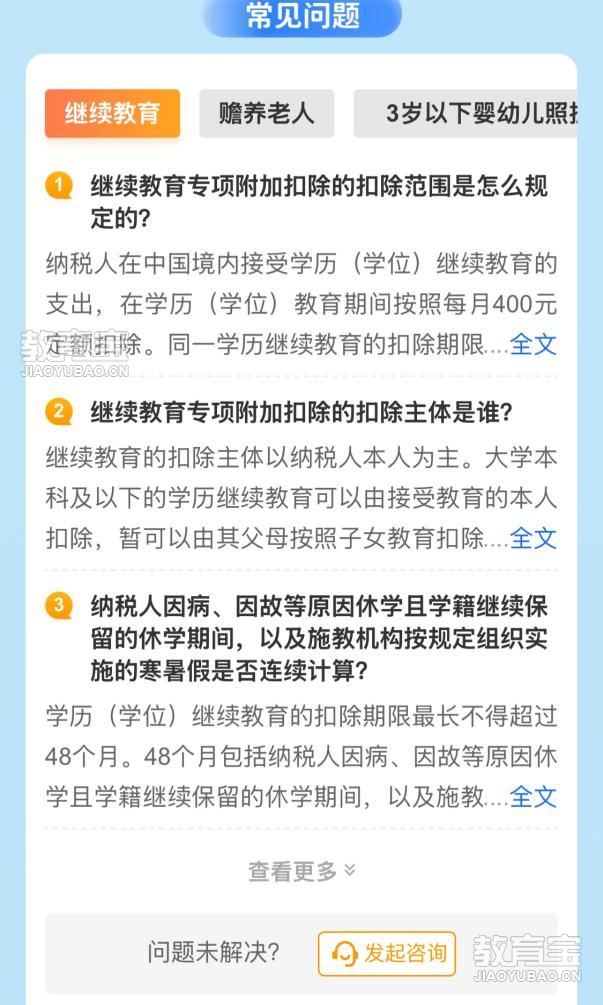Open 全文 for the 扣除范围 question
The width and height of the screenshot is (603, 1005).
pos(533,345)
